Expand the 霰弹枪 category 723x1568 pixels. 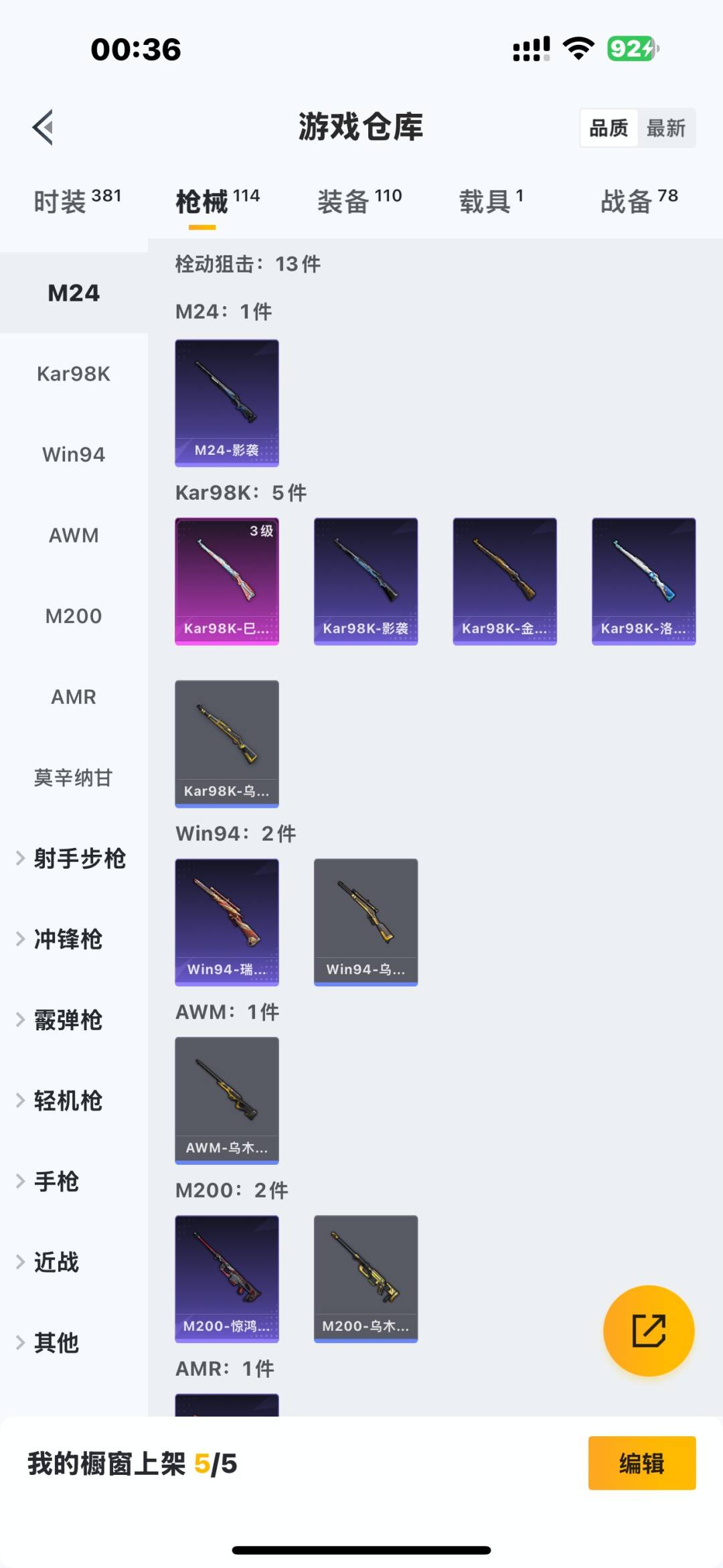click(67, 1020)
